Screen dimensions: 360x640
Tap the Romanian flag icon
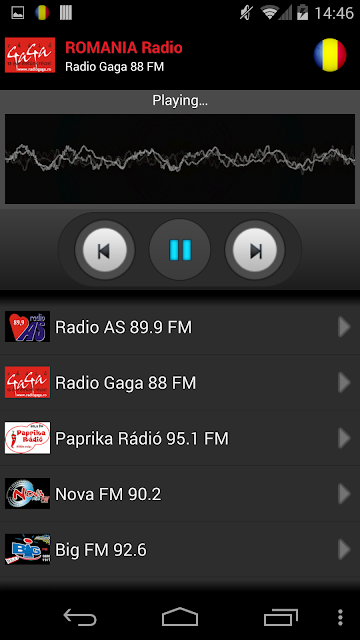[x=330, y=55]
